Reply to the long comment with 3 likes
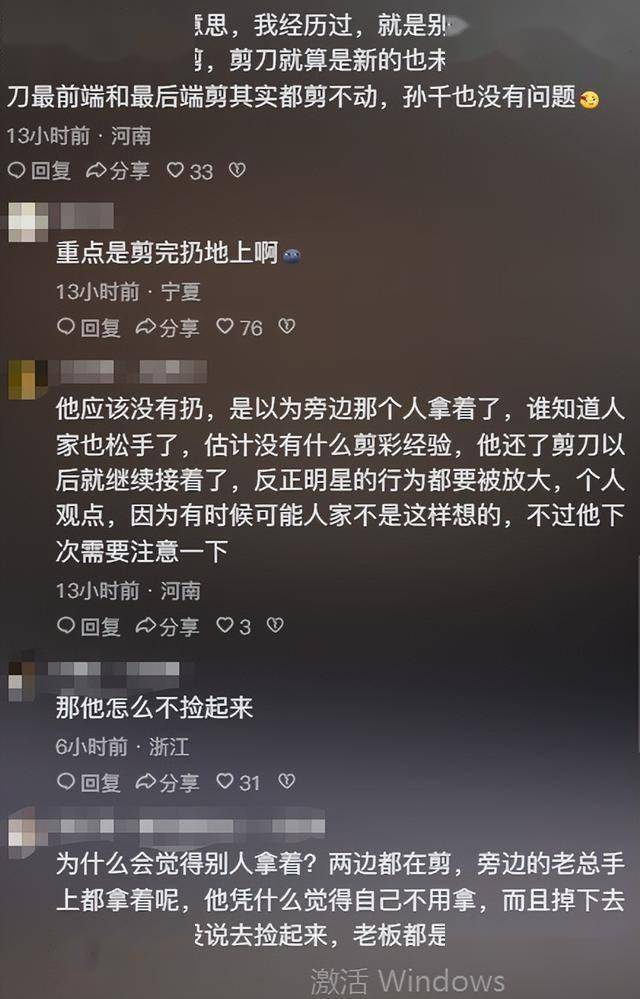This screenshot has width=640, height=999. (x=88, y=626)
